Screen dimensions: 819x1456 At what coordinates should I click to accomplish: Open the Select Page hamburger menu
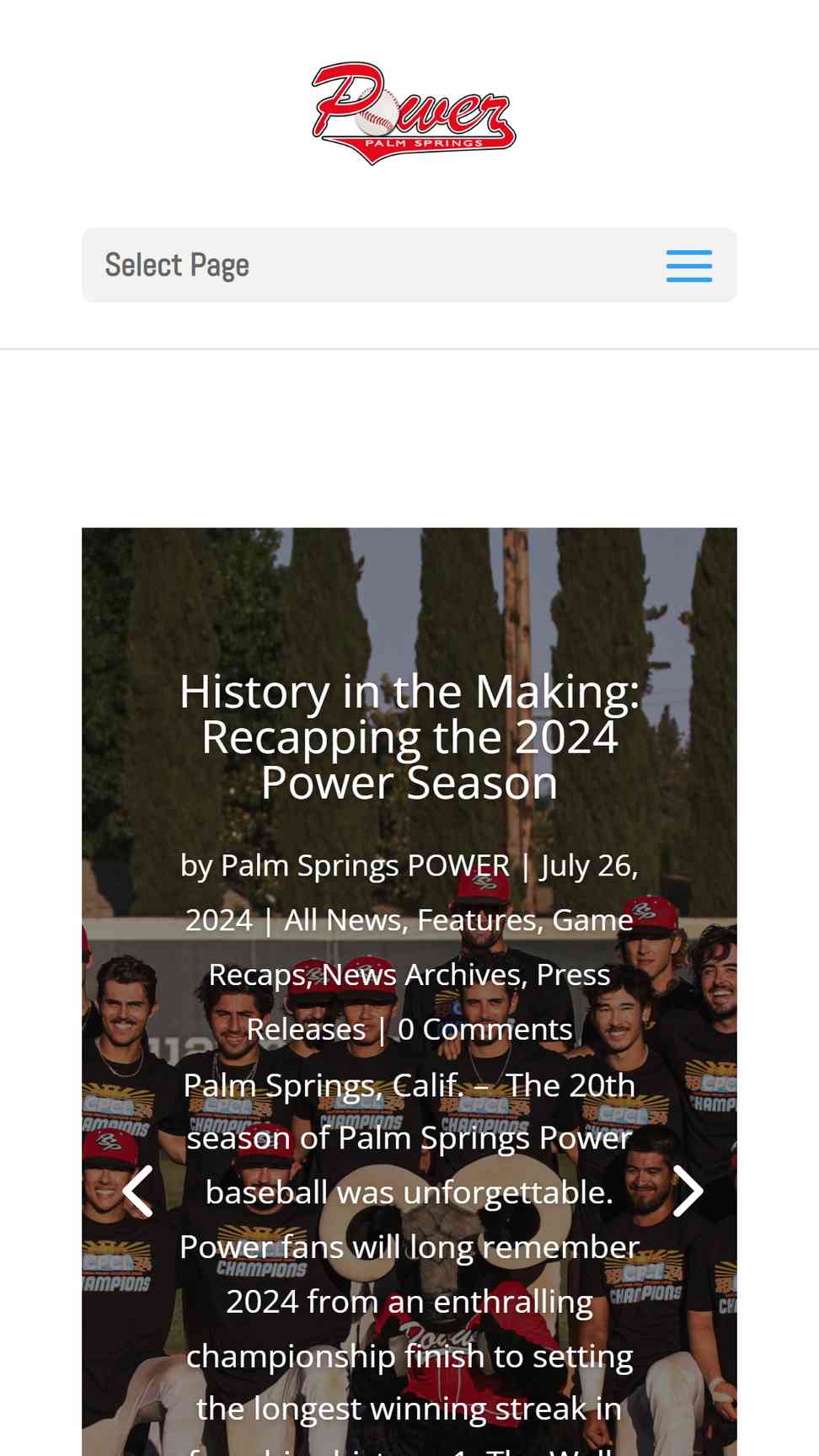pos(688,265)
